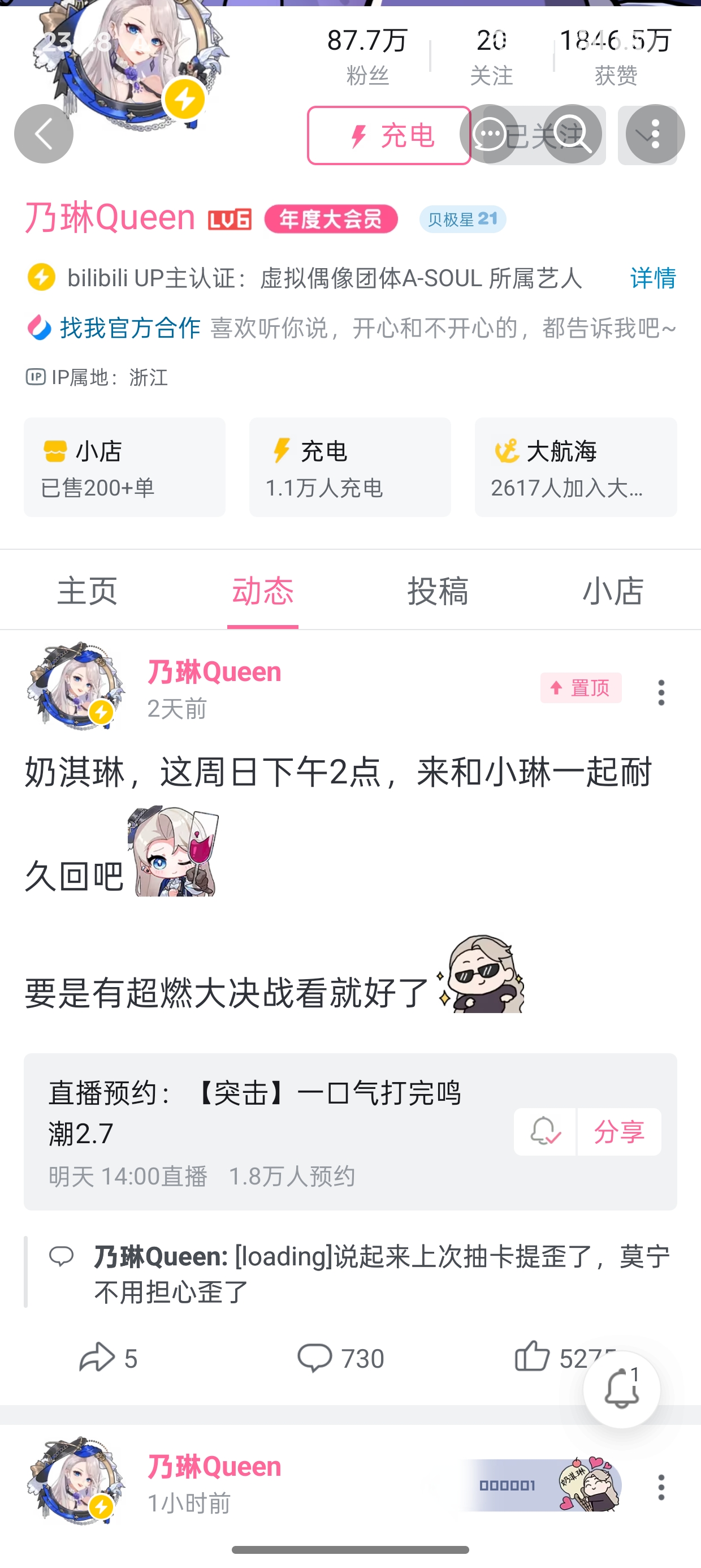
Task: Open 找我官方合作 link
Action: tap(129, 328)
